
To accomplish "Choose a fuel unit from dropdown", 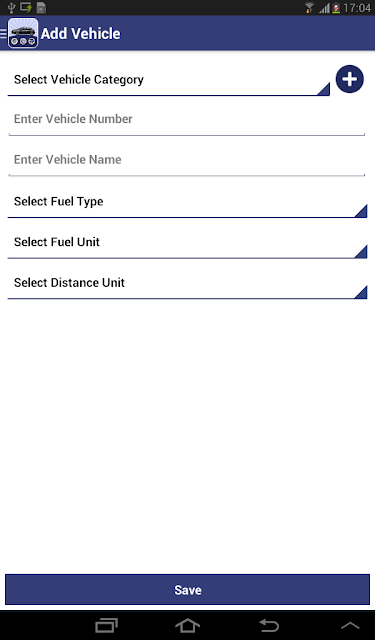I will tap(187, 242).
